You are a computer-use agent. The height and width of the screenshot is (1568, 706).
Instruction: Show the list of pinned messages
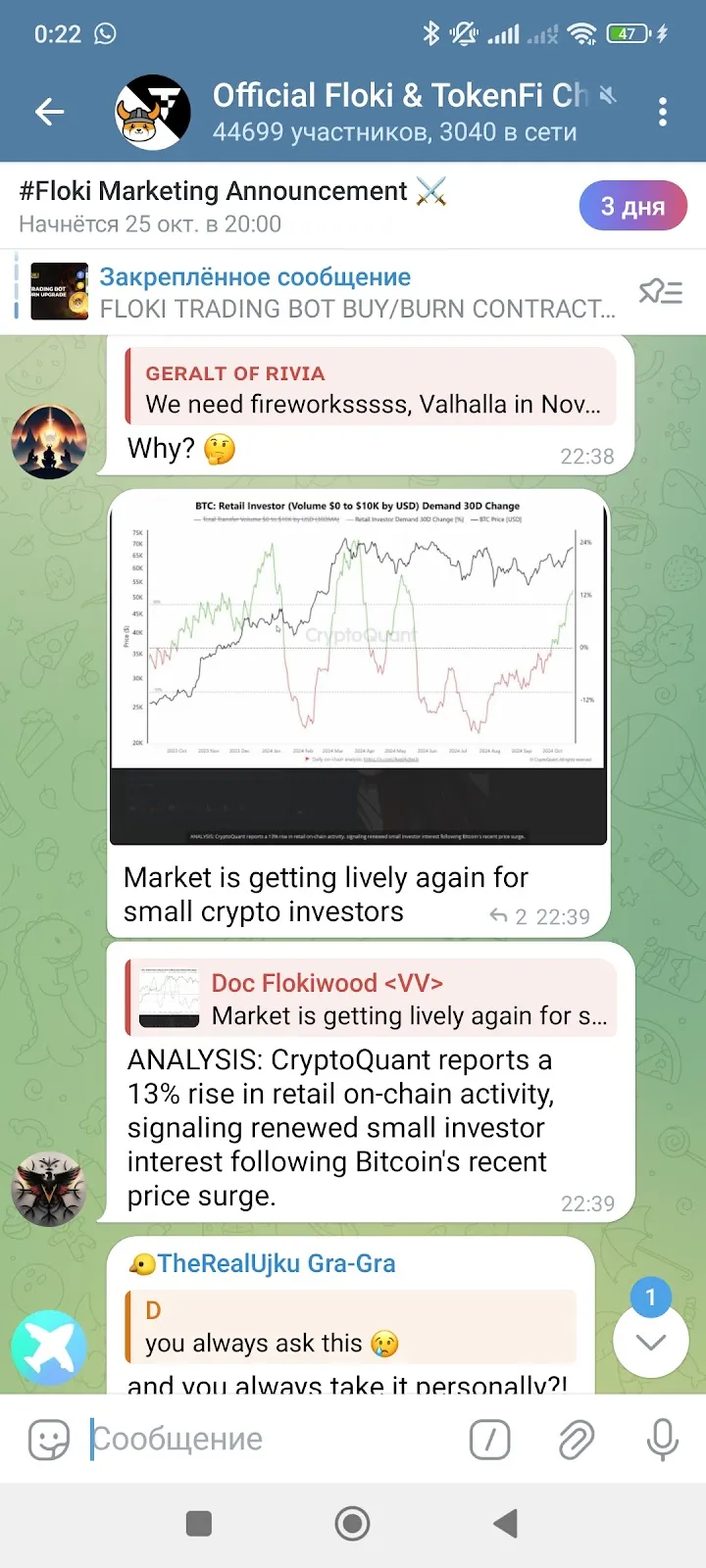(x=661, y=292)
